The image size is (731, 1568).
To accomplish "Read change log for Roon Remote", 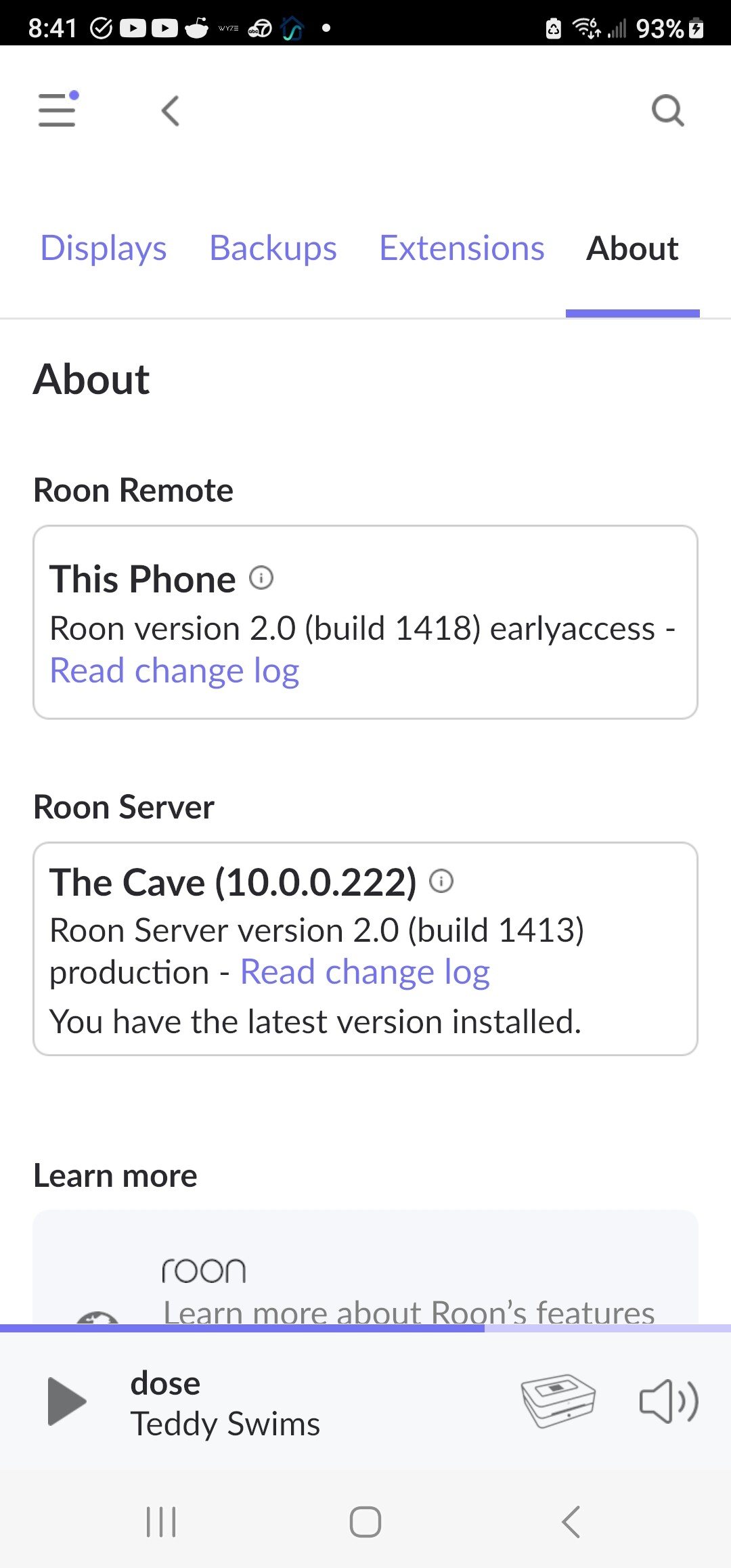I will [x=175, y=671].
